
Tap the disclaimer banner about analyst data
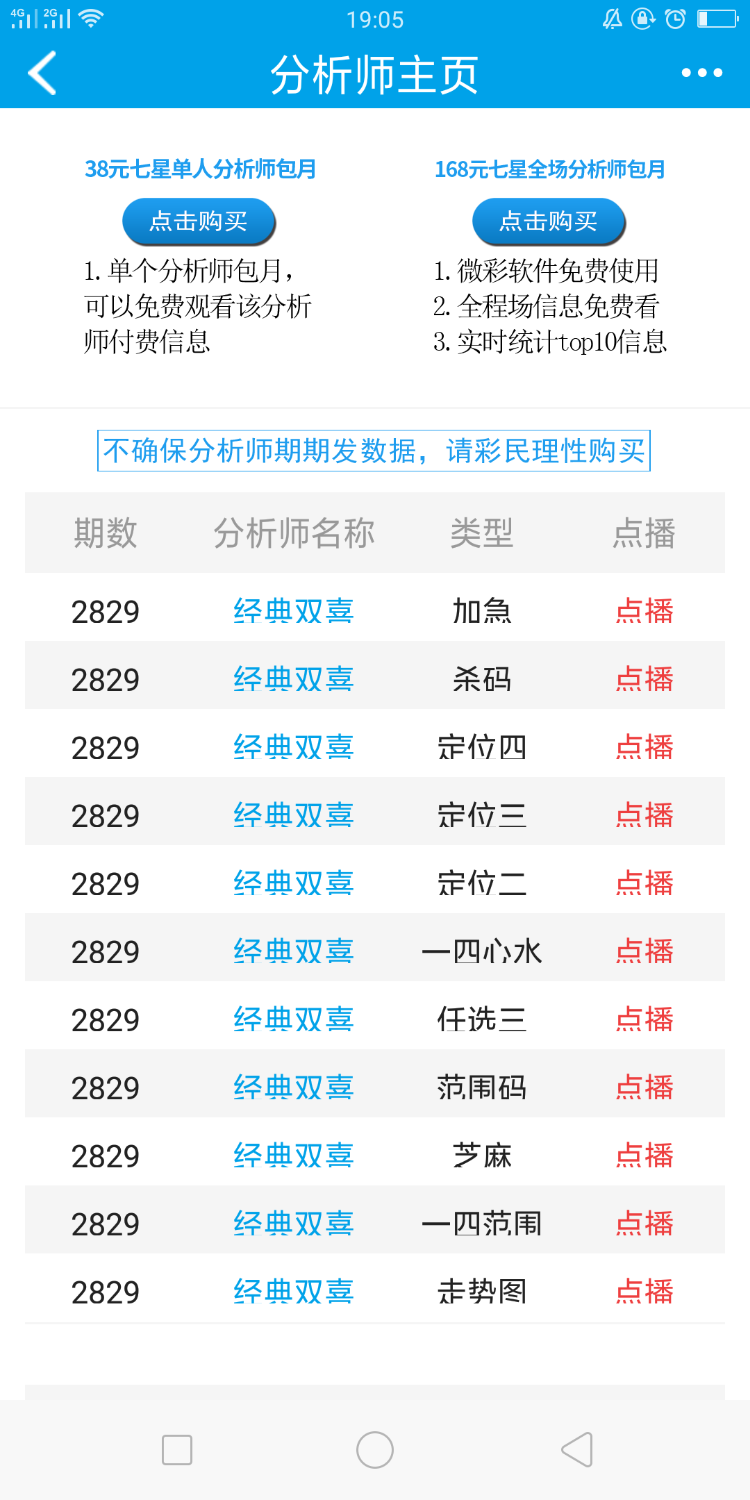(x=373, y=451)
